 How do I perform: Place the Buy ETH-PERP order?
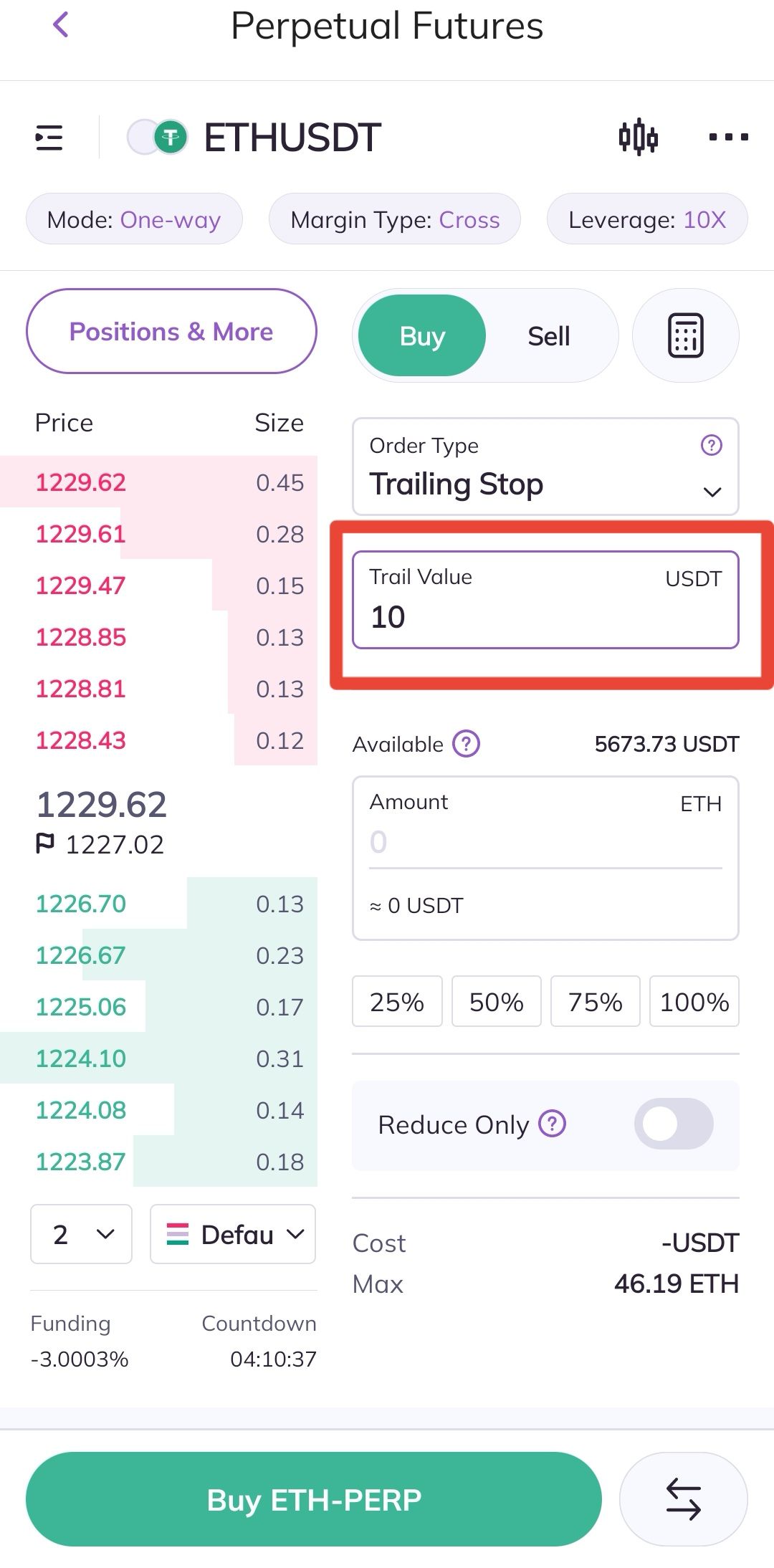coord(314,1499)
